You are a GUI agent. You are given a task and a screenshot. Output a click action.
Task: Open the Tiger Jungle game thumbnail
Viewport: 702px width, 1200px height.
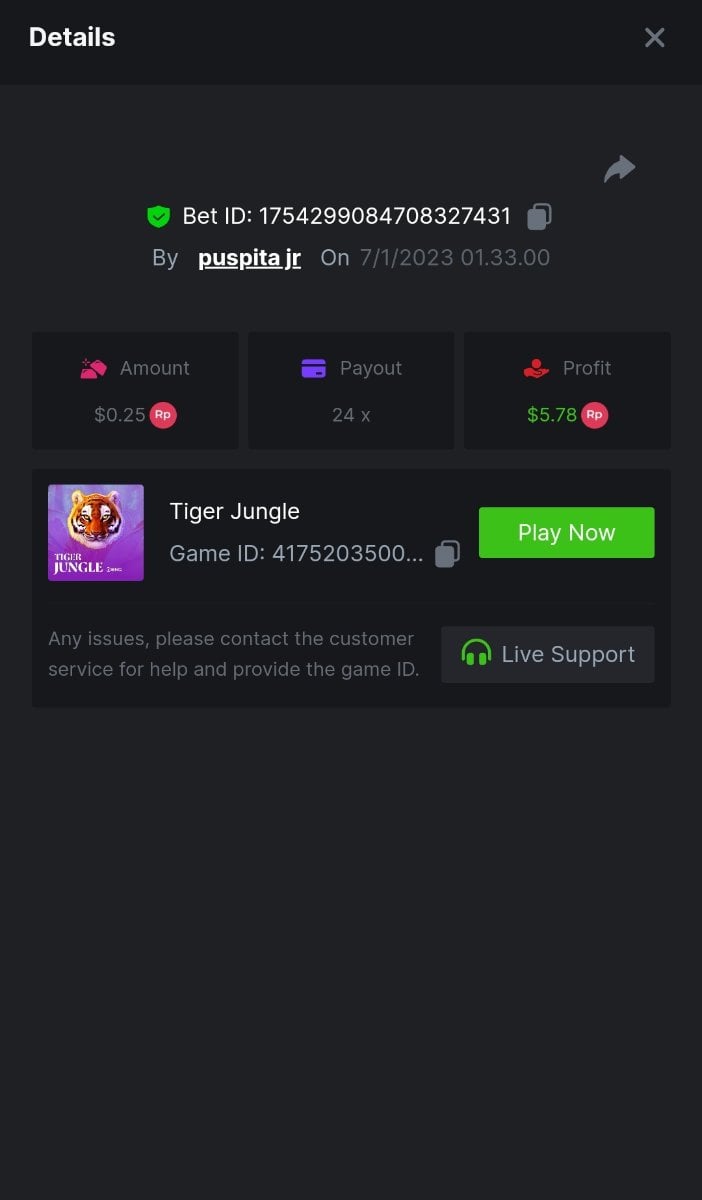(96, 533)
